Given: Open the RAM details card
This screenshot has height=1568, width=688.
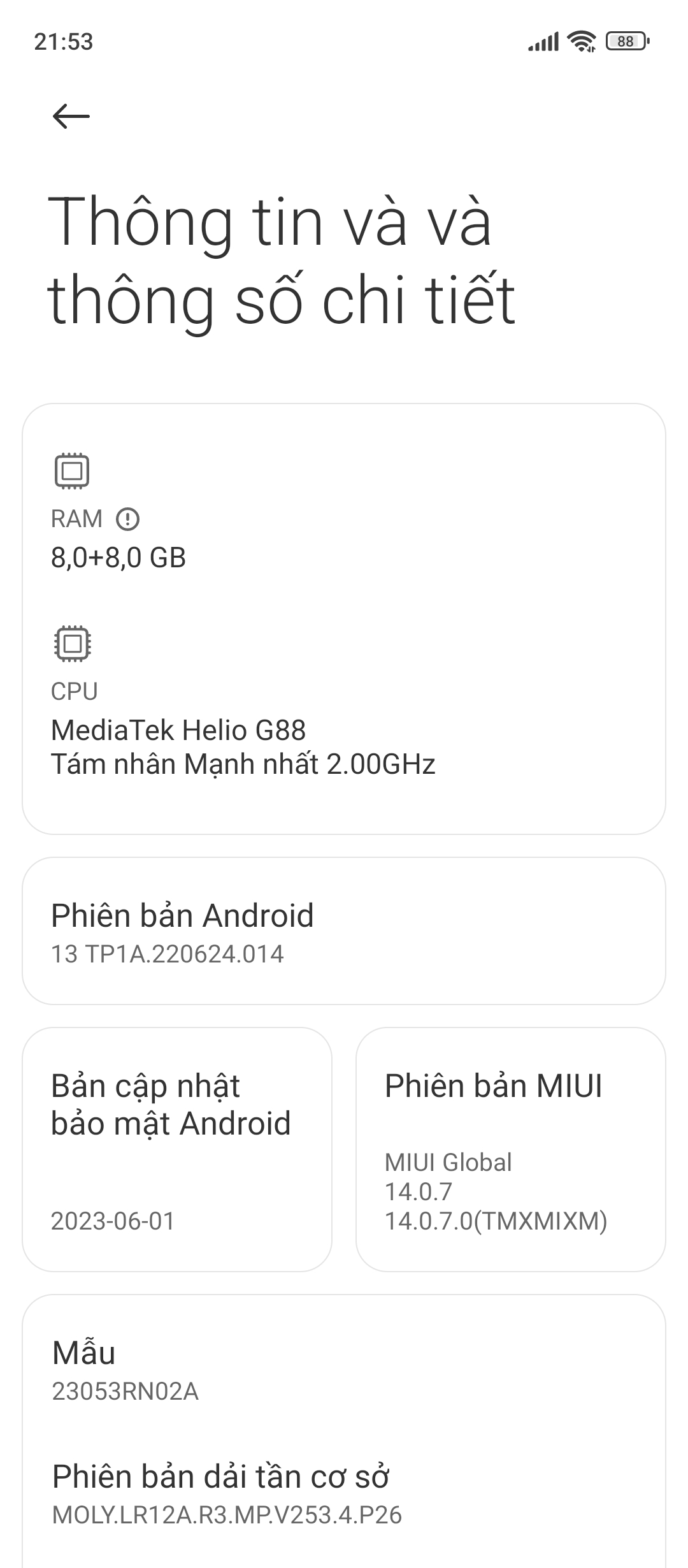Looking at the screenshot, I should click(344, 510).
